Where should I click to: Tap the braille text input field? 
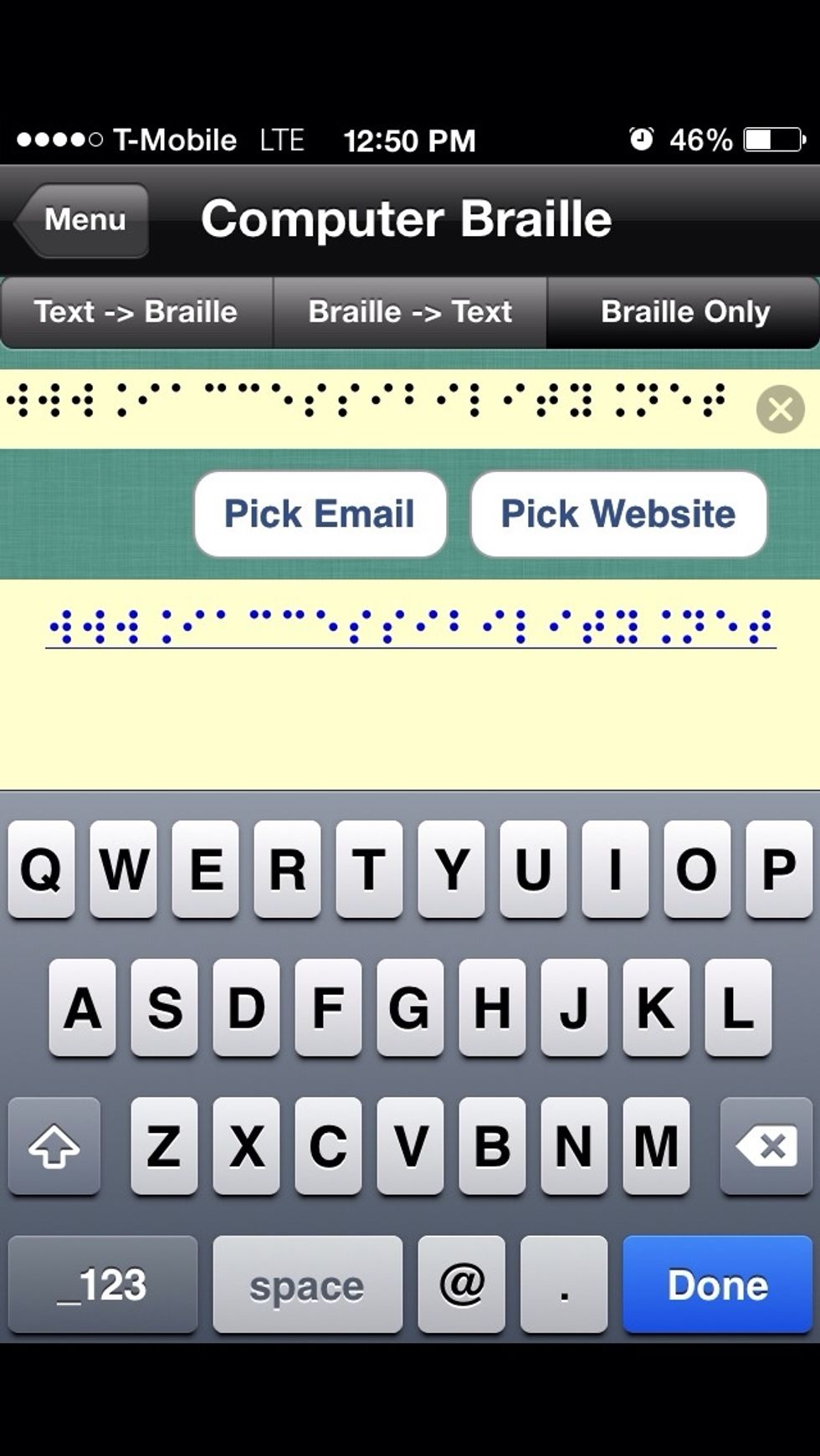(x=368, y=402)
